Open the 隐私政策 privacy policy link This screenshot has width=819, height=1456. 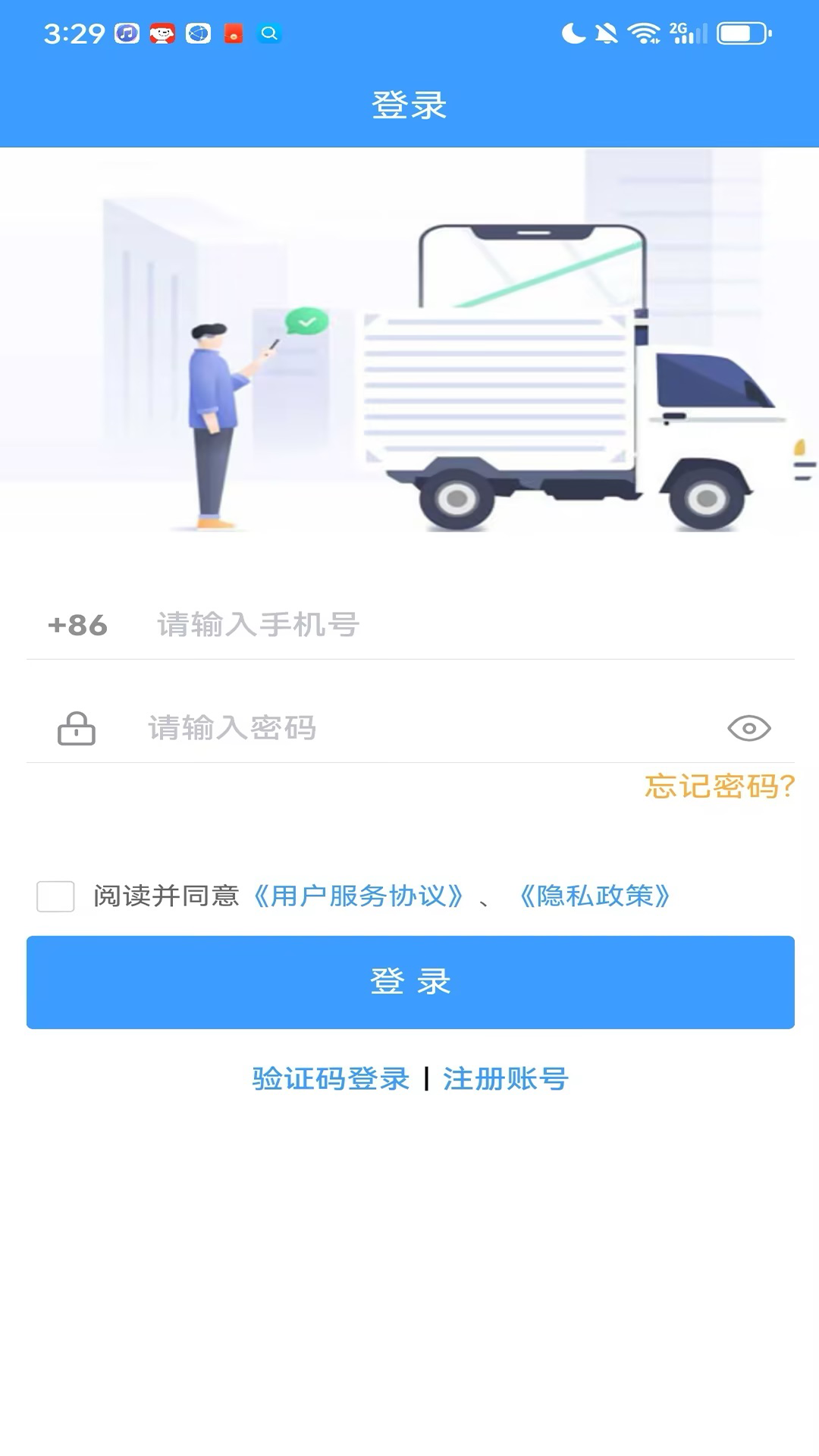[x=593, y=896]
